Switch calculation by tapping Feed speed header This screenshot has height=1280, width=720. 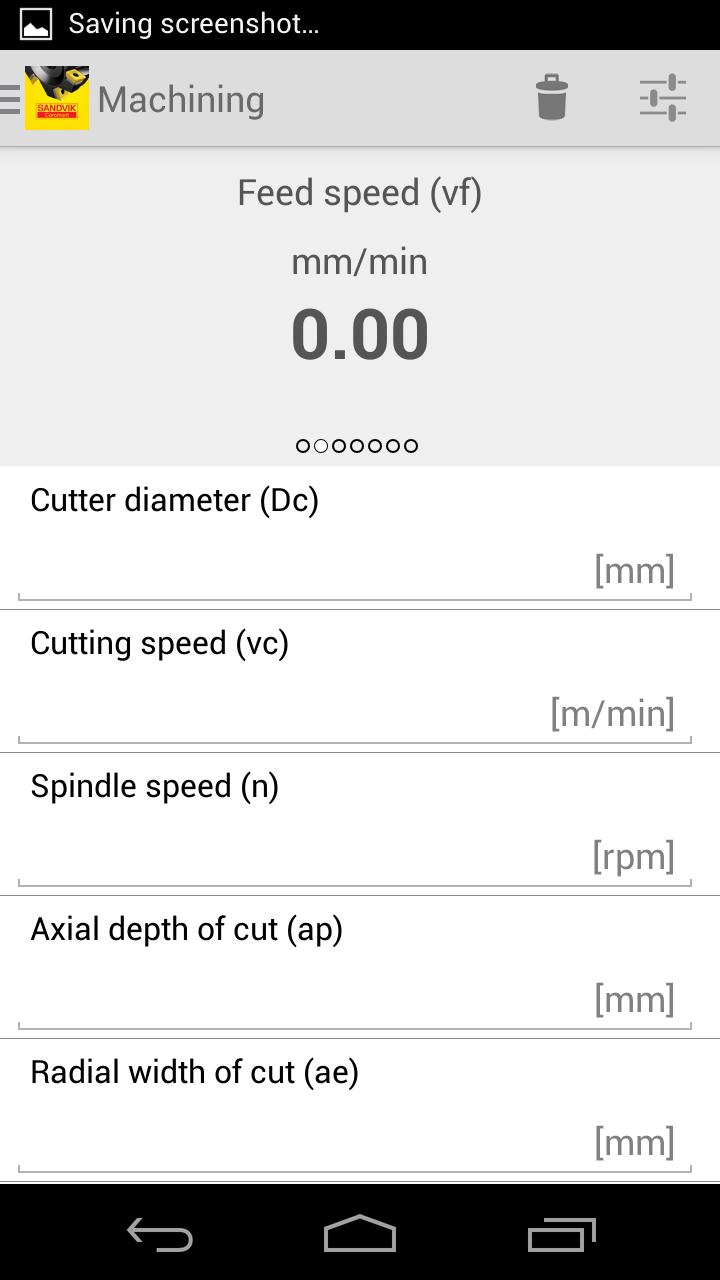coord(359,191)
